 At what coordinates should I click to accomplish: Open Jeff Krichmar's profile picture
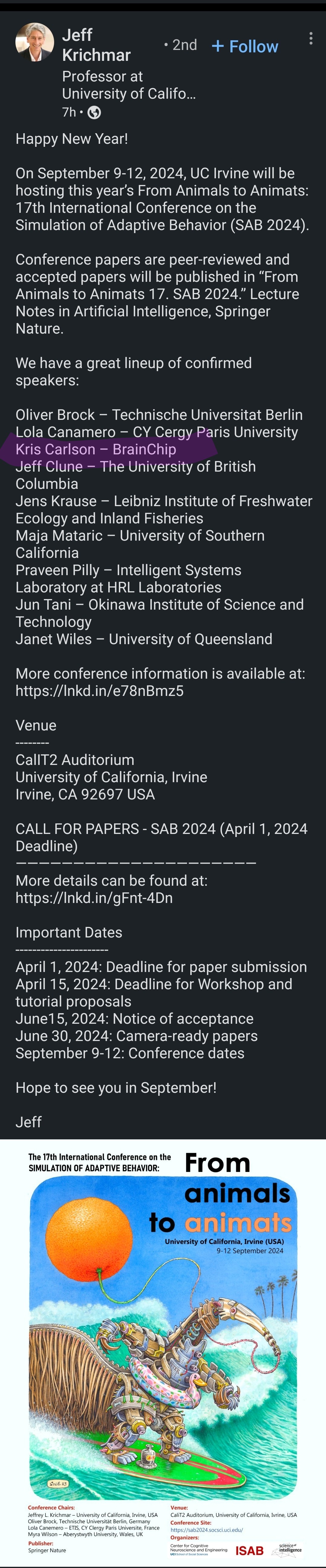pos(34,42)
